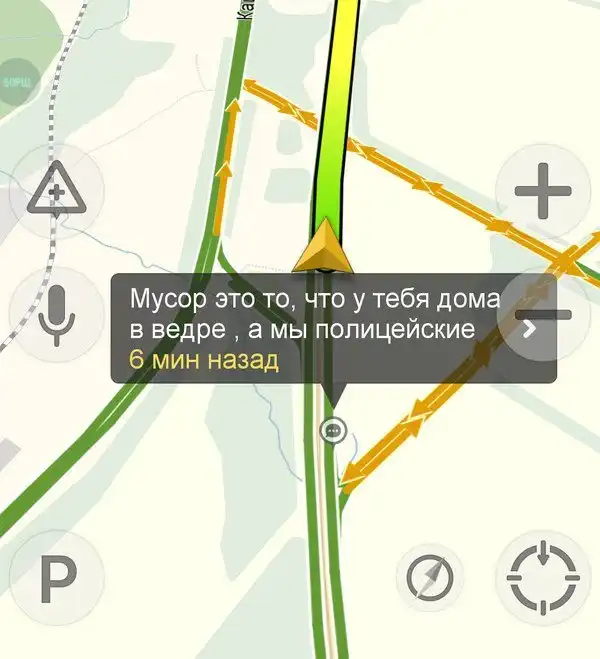This screenshot has height=659, width=600.
Task: Reset map orientation with the compass
Action: click(431, 578)
